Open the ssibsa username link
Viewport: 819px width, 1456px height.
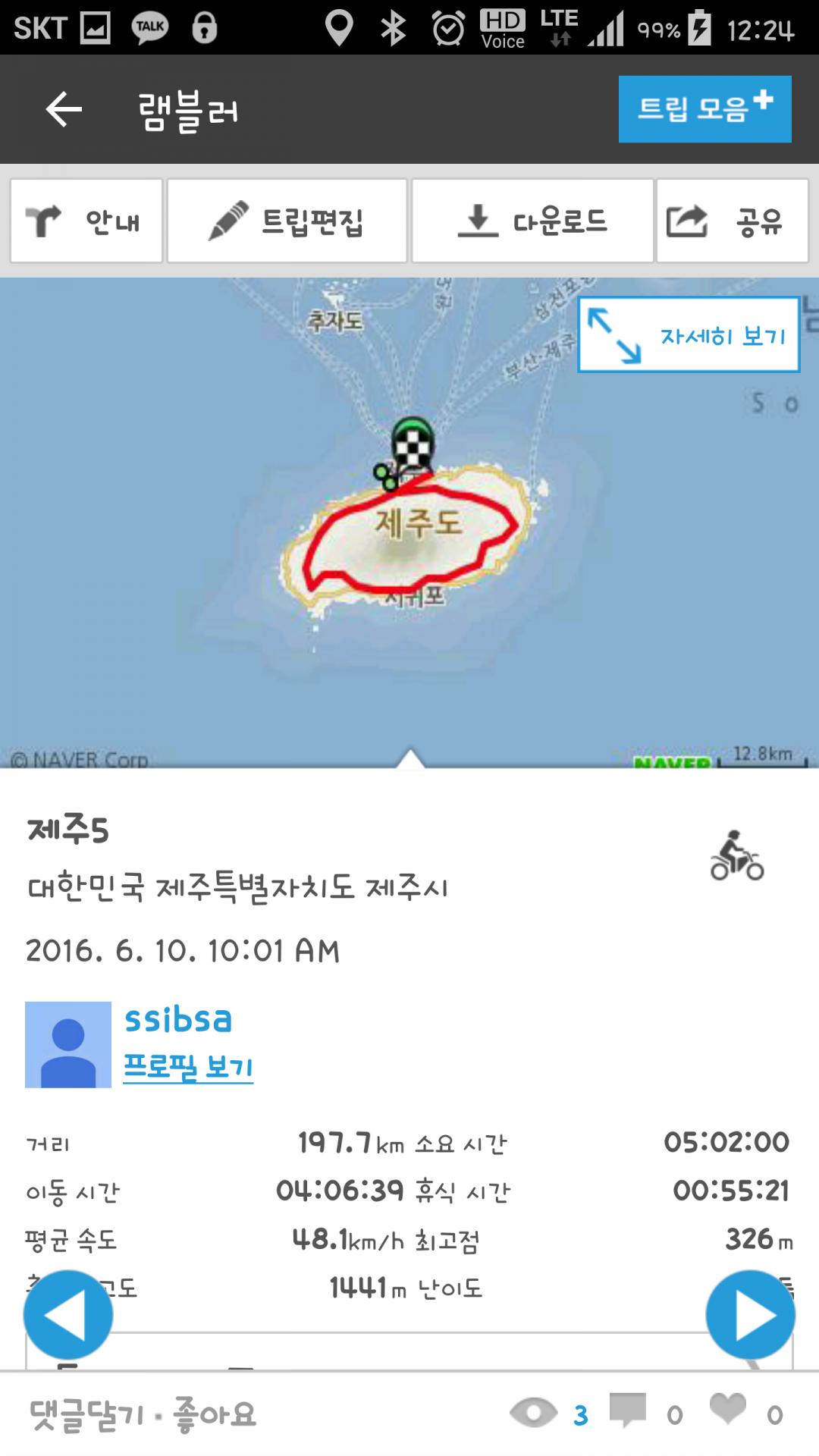pyautogui.click(x=178, y=1019)
